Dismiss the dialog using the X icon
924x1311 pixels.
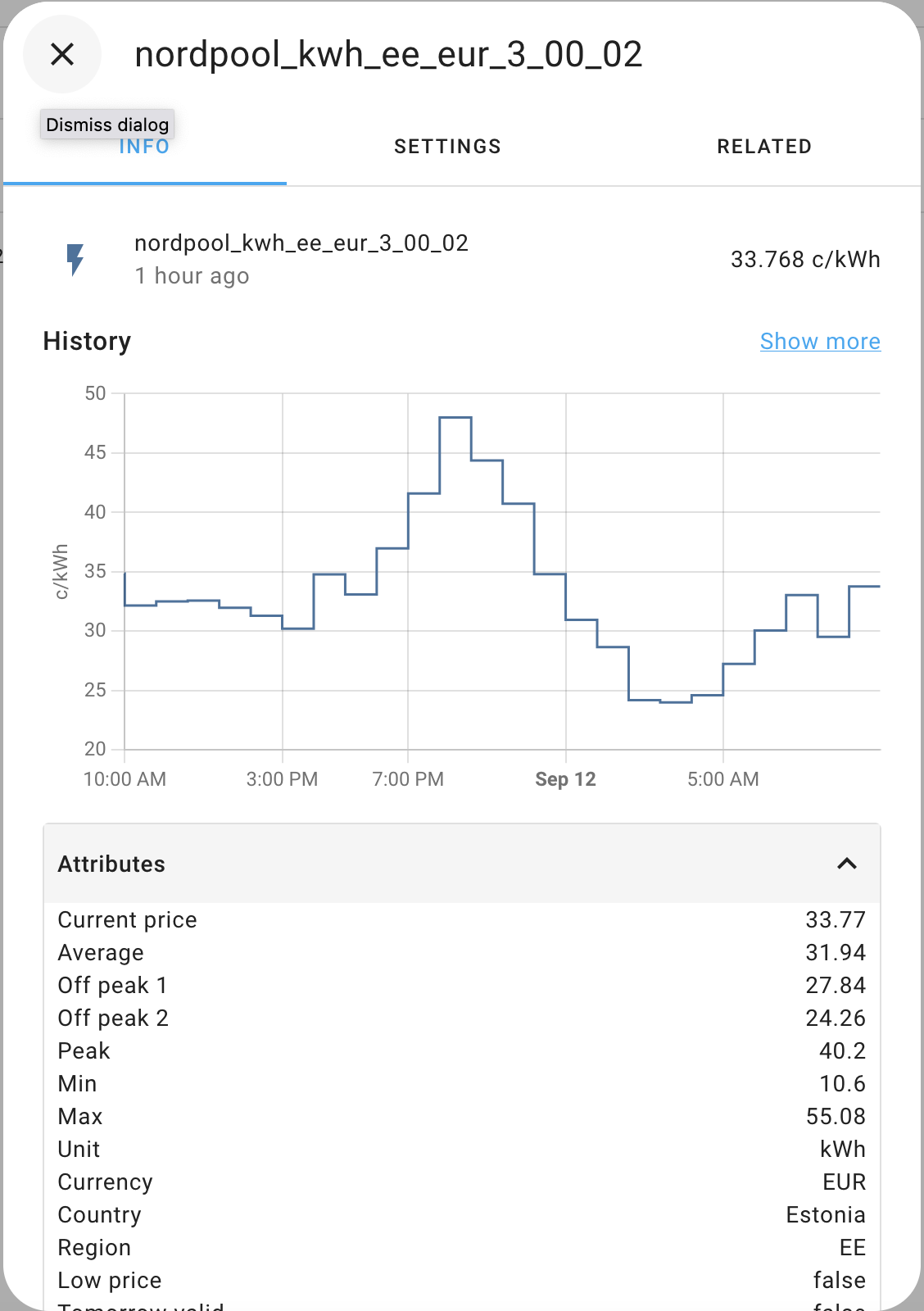coord(62,55)
